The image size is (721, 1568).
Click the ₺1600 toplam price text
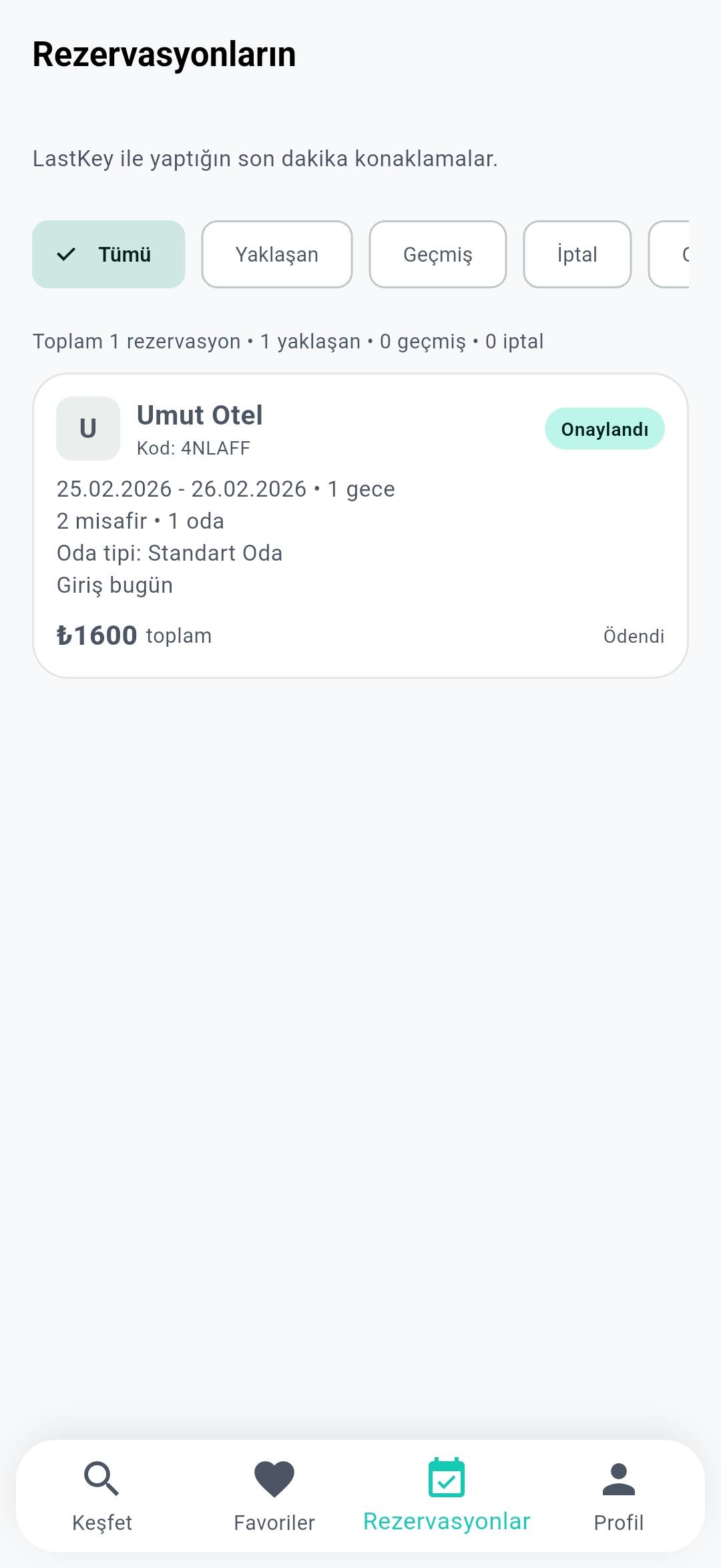pos(134,635)
